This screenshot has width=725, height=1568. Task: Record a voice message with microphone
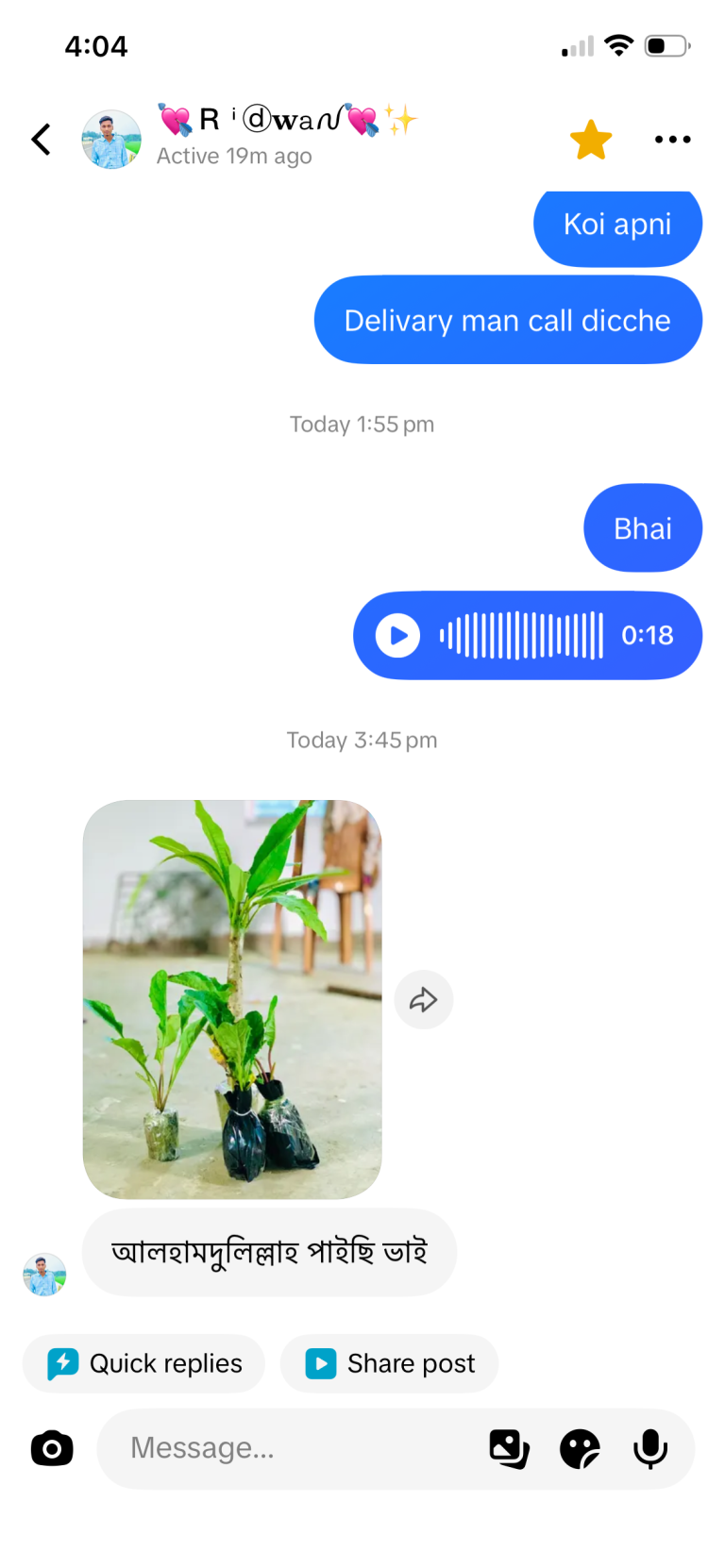point(650,1448)
